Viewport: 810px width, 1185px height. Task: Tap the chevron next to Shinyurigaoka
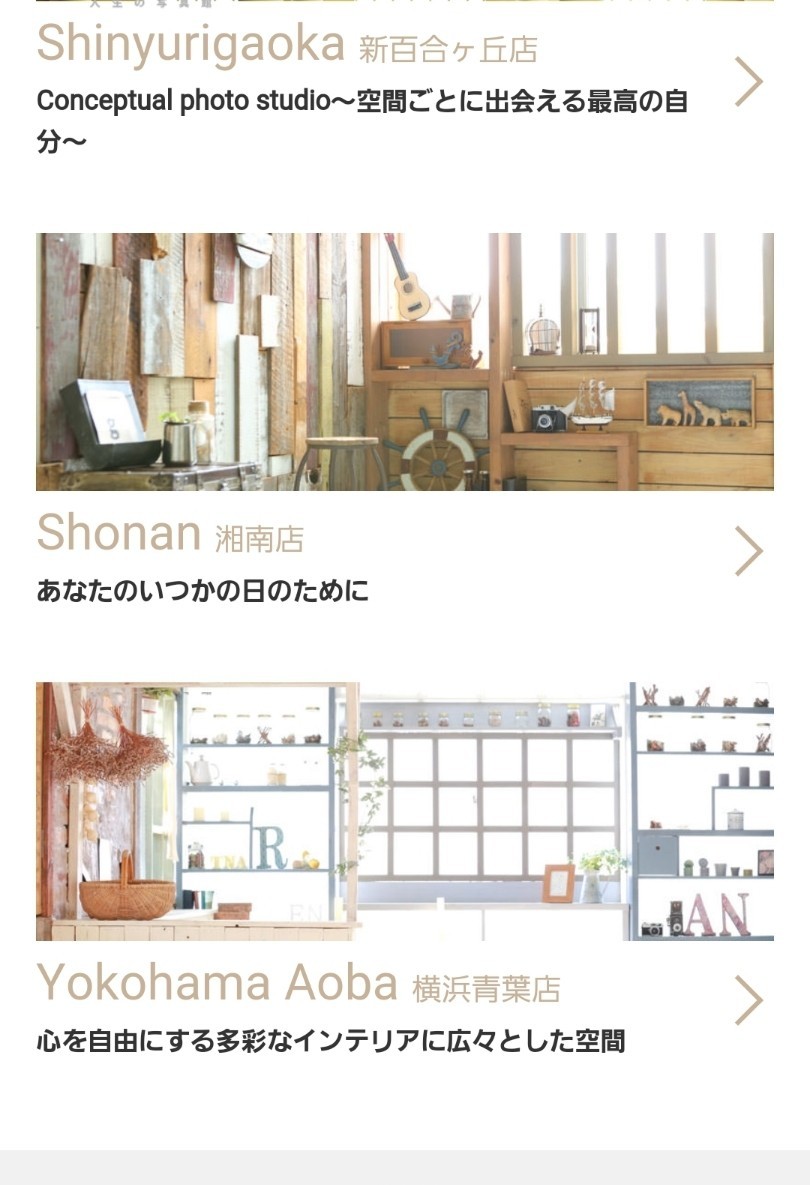click(749, 82)
